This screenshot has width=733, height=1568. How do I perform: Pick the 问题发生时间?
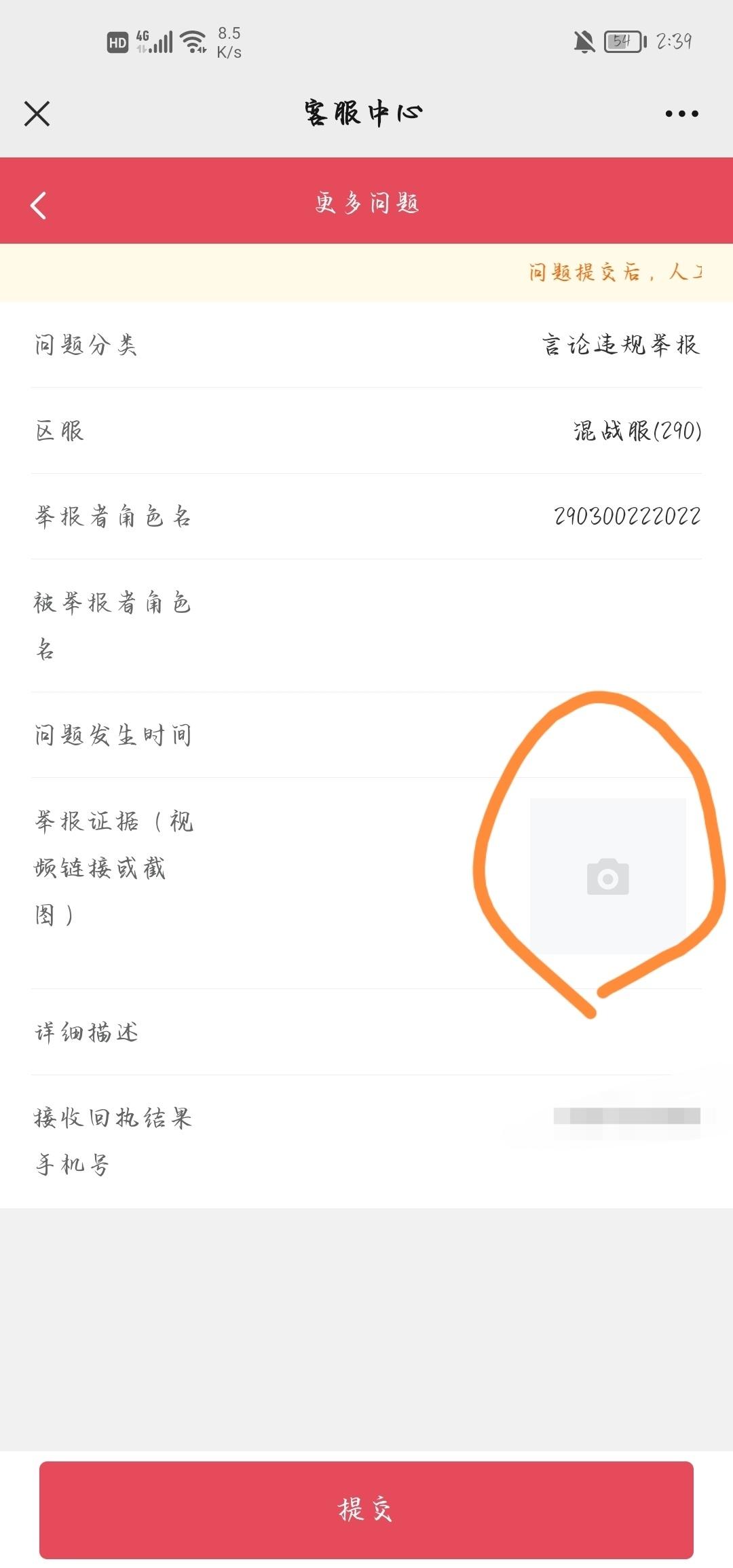366,735
